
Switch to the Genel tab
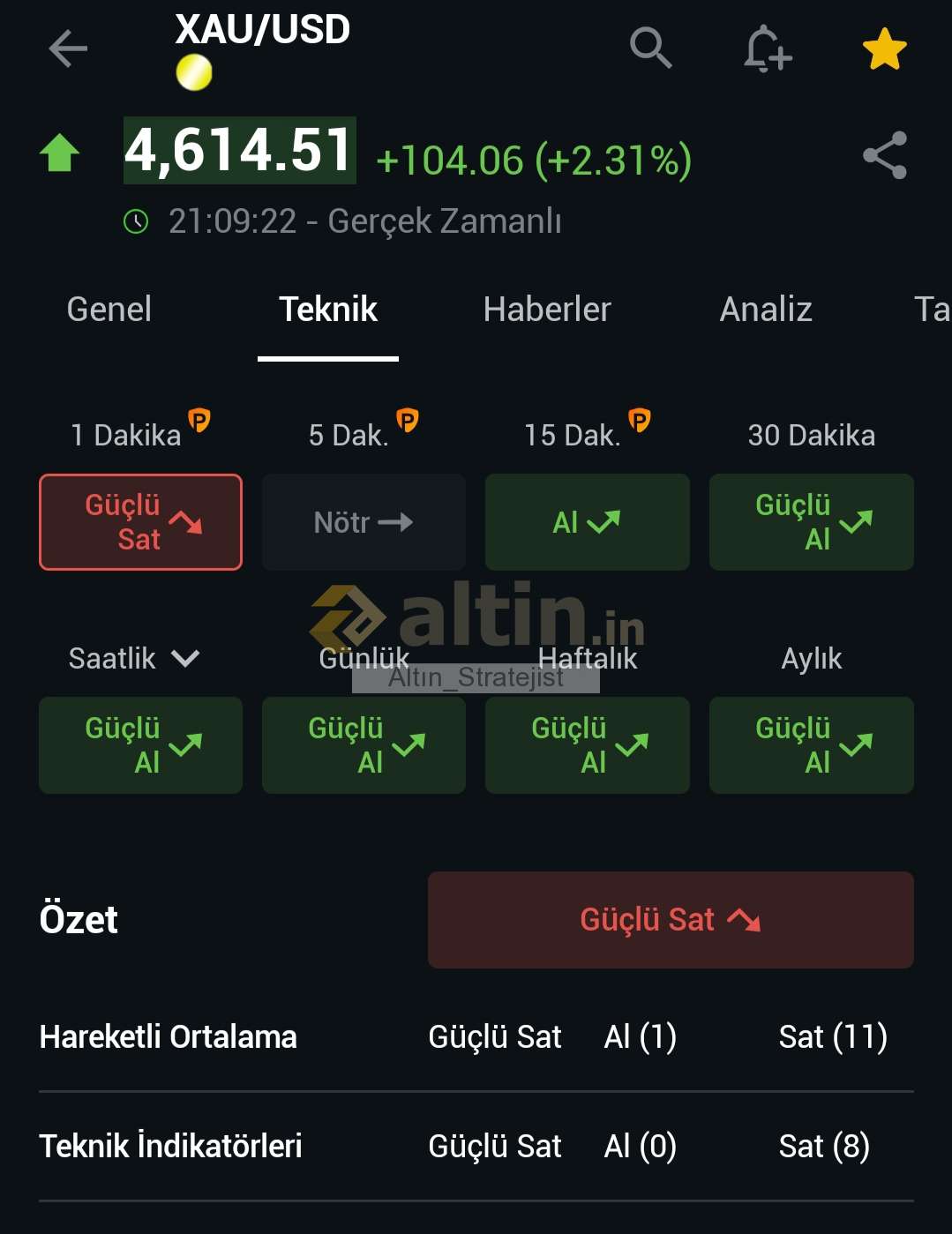[x=109, y=310]
